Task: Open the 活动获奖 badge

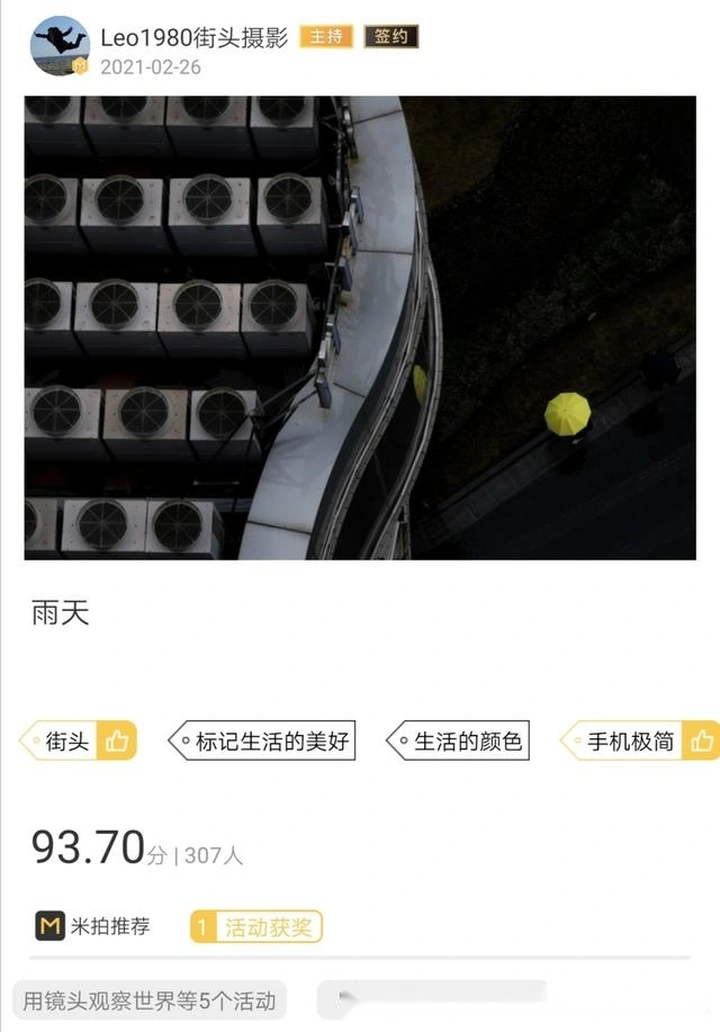Action: click(257, 927)
